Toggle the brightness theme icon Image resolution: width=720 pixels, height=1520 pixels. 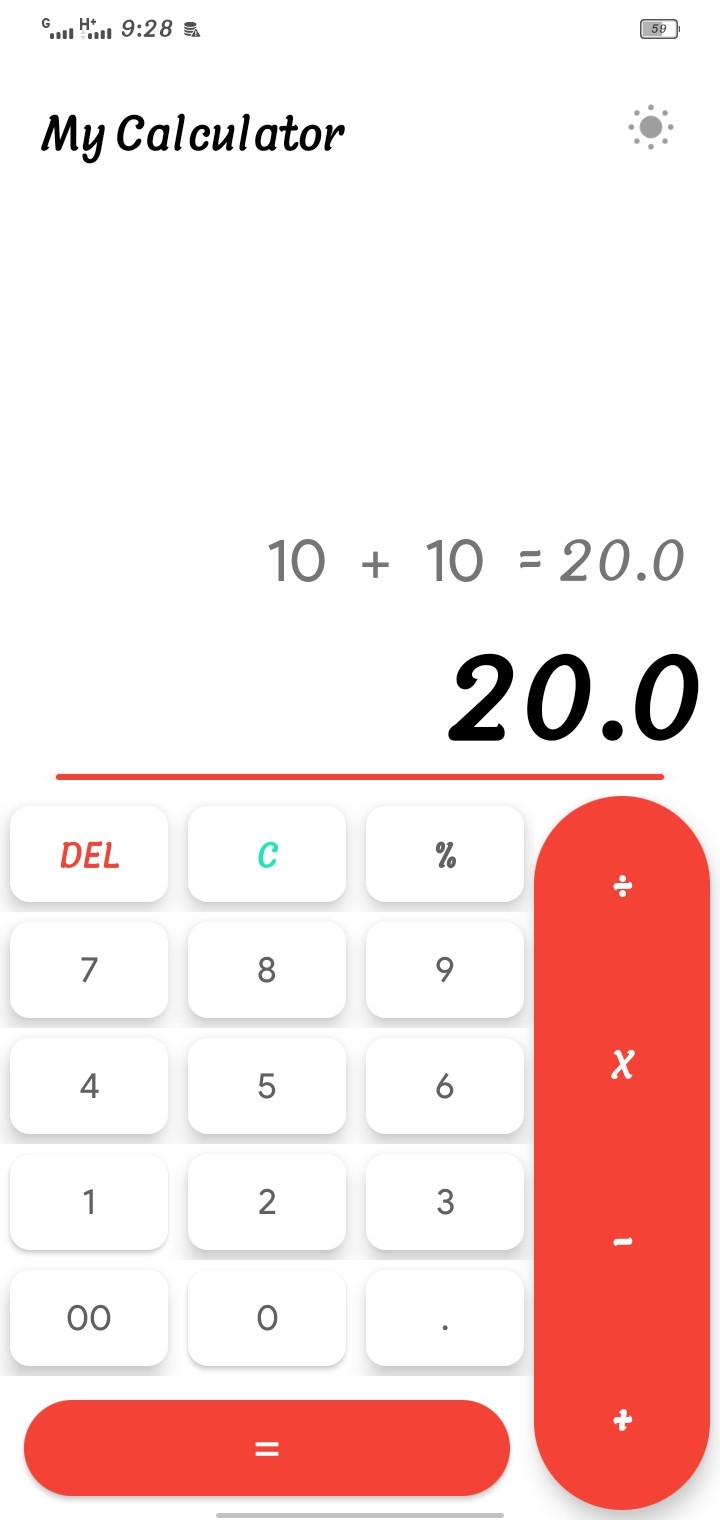pyautogui.click(x=650, y=127)
